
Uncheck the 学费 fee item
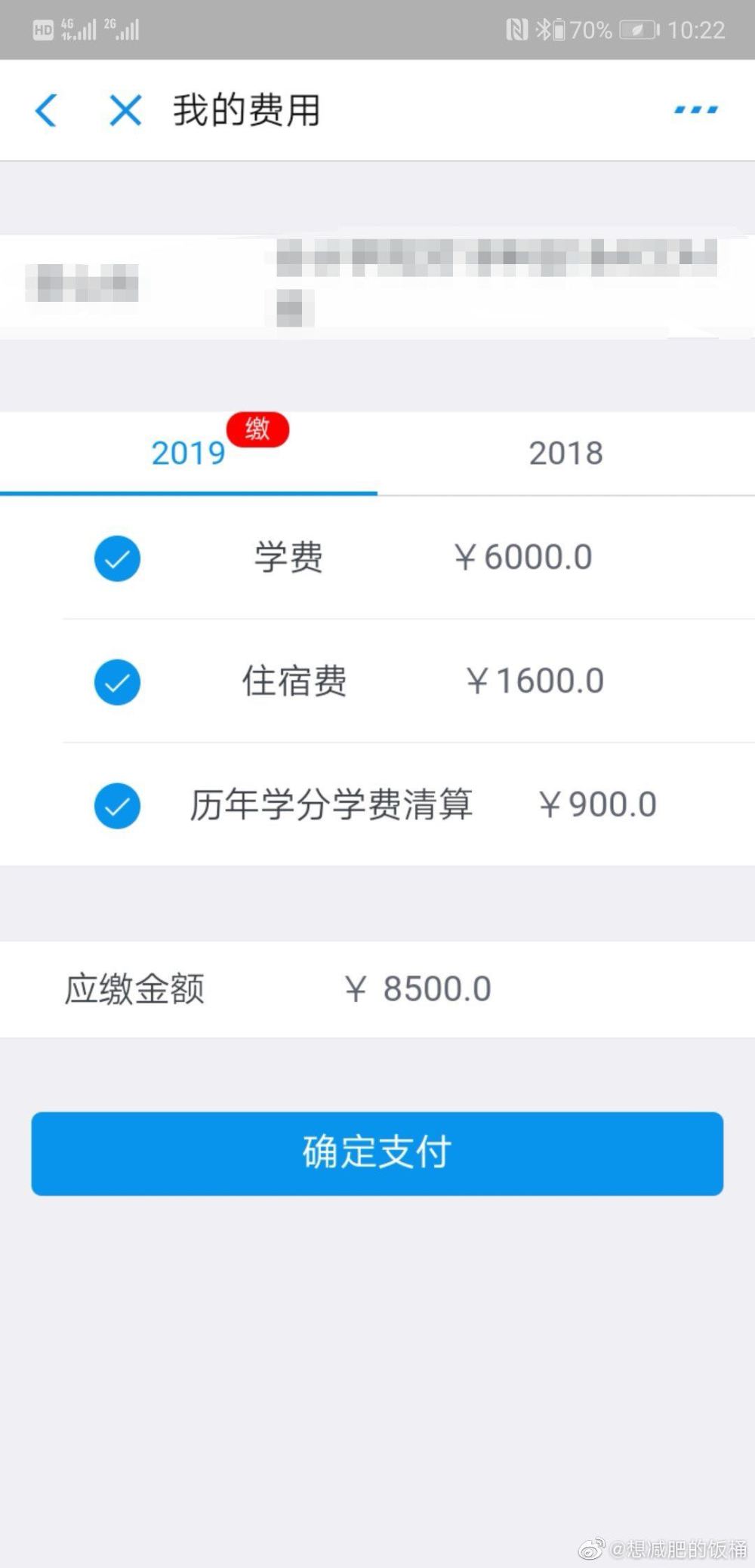point(117,558)
